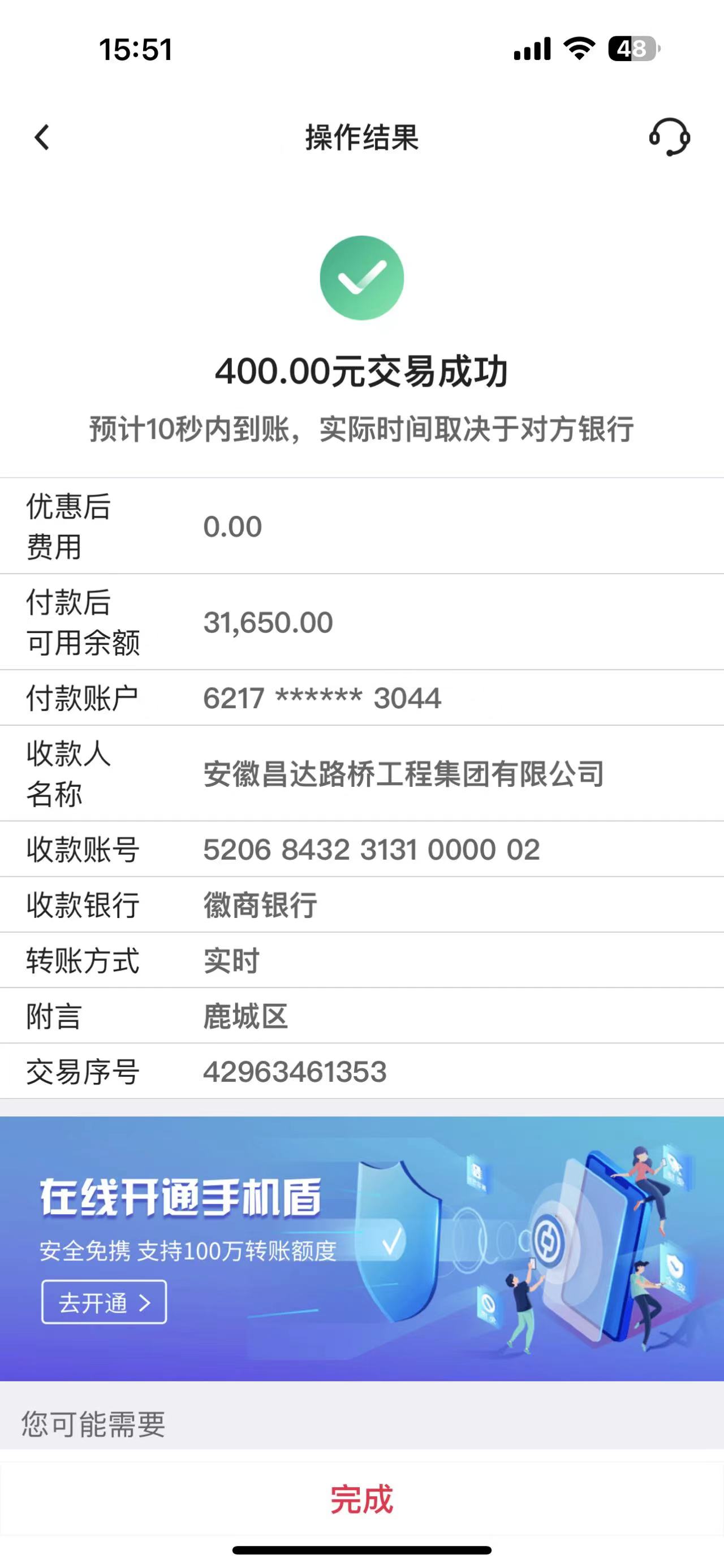The height and width of the screenshot is (1568, 724).
Task: Open customer service headset icon
Action: [669, 137]
